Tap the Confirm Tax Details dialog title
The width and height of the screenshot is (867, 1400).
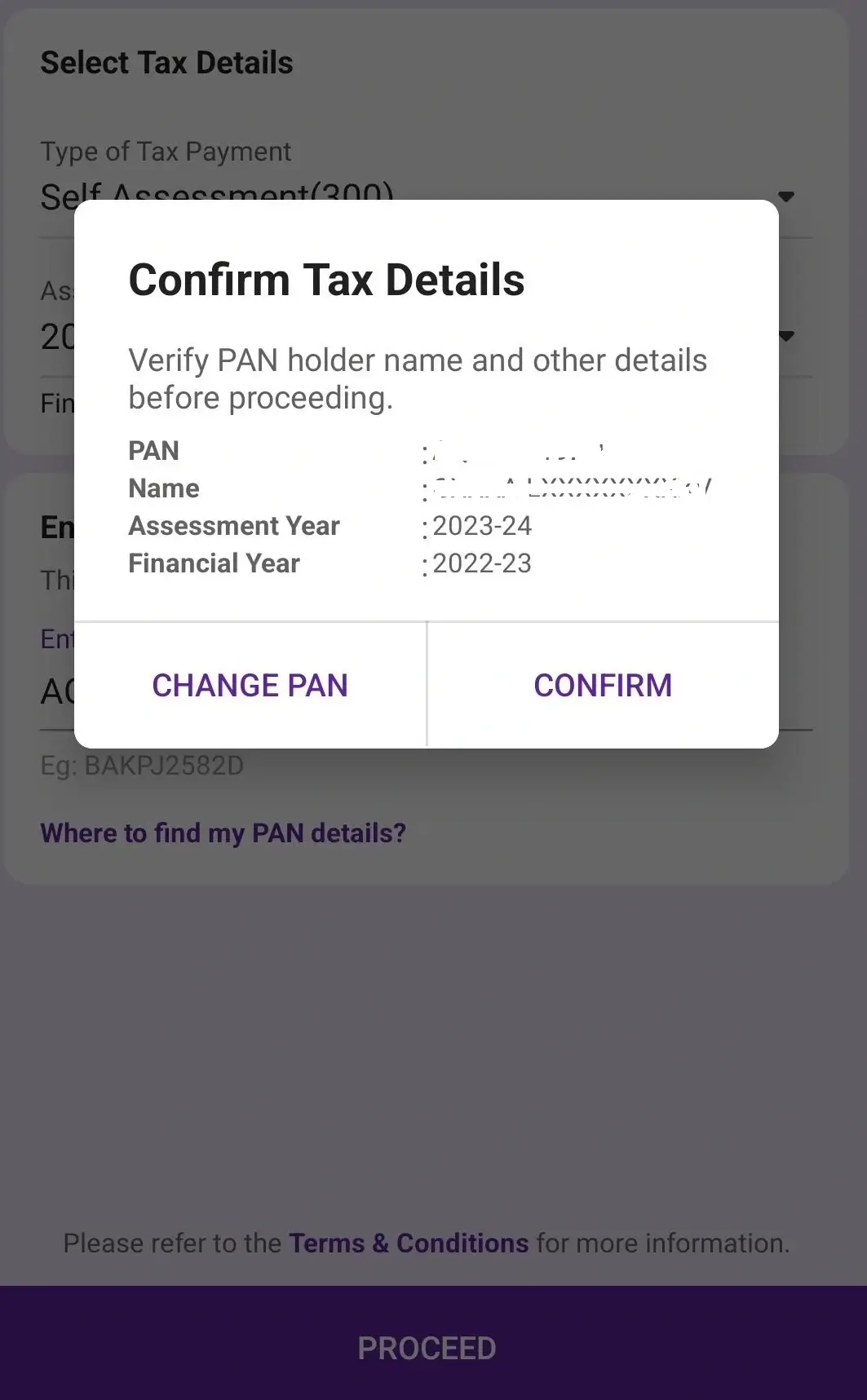(x=326, y=279)
